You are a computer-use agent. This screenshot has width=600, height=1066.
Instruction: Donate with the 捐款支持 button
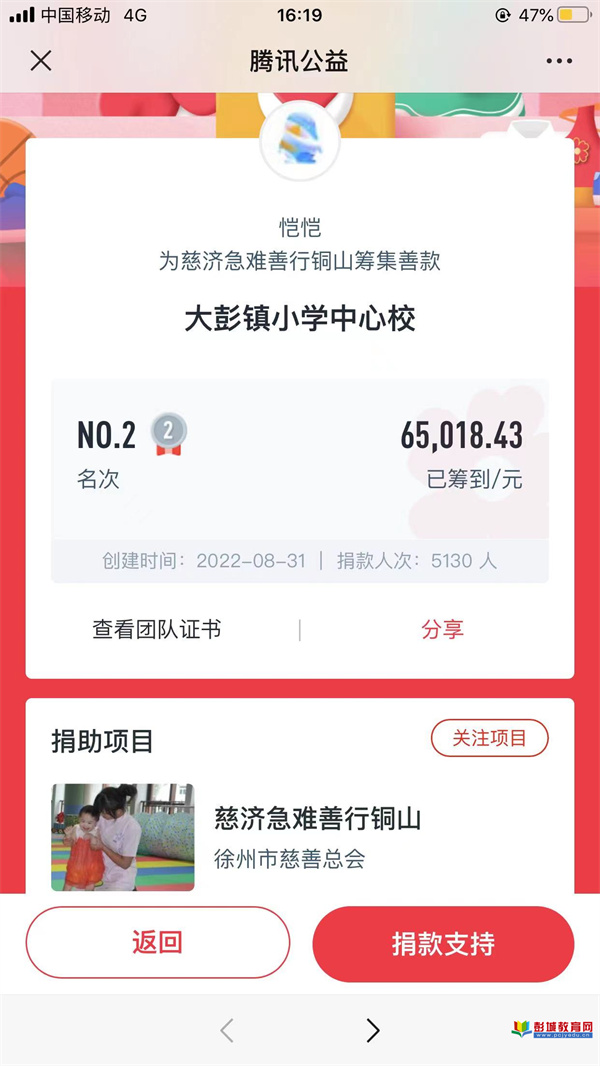point(443,944)
